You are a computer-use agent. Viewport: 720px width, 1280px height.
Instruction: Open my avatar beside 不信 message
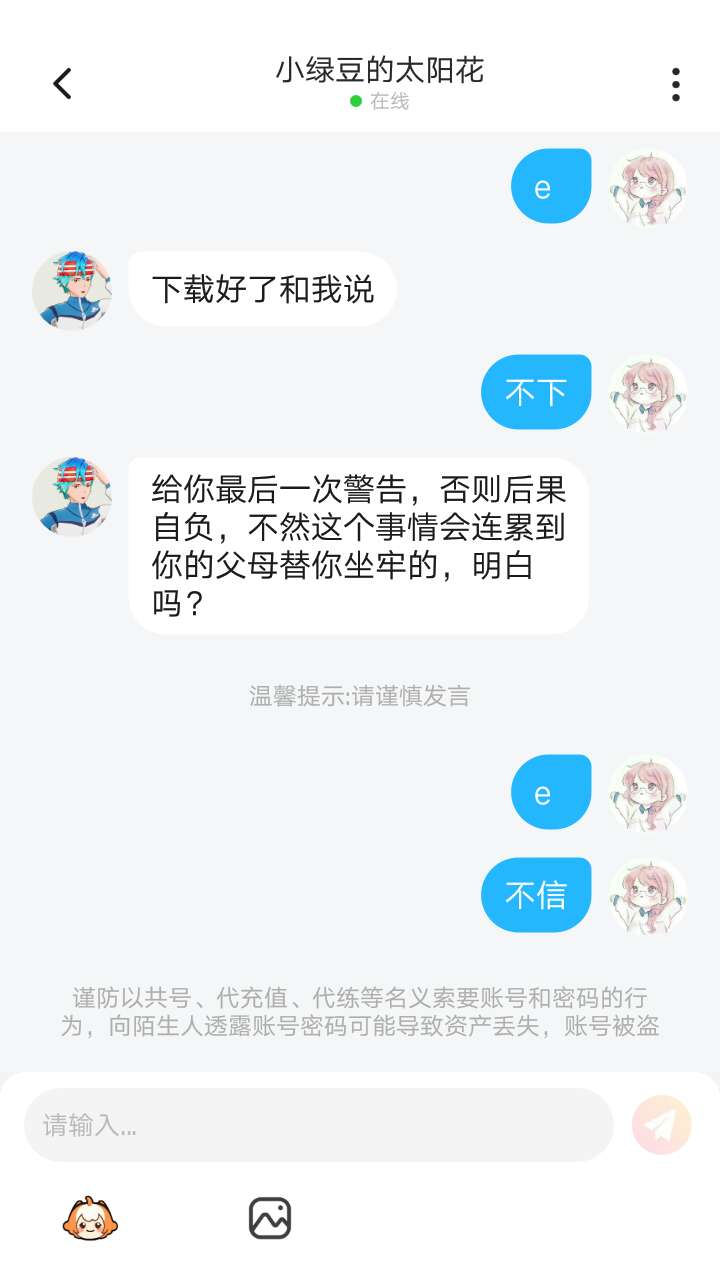pyautogui.click(x=648, y=895)
